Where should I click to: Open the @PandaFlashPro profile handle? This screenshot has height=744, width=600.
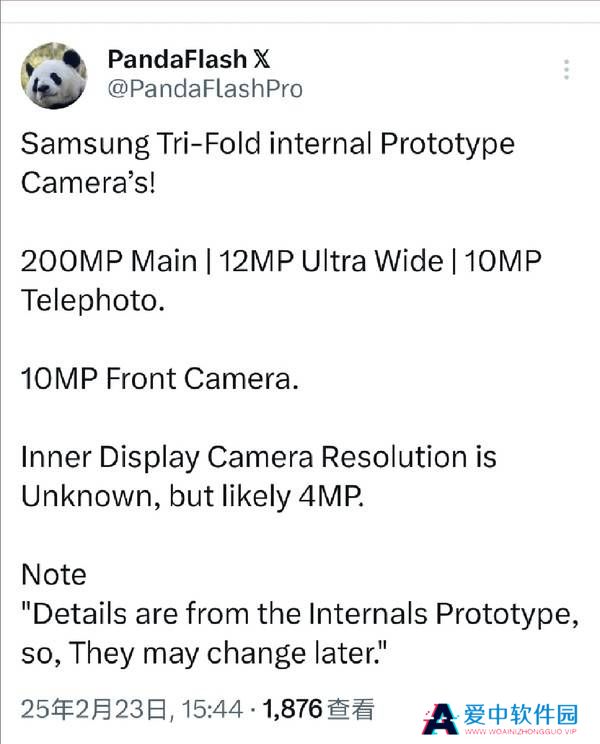coord(204,89)
